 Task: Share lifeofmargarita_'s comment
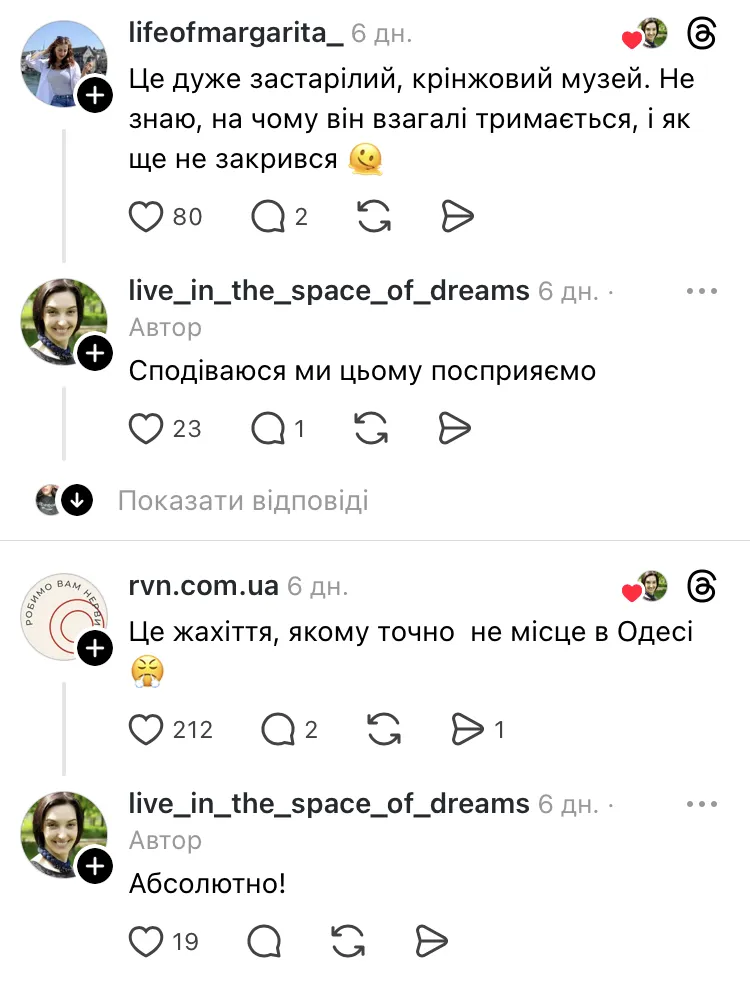click(456, 216)
